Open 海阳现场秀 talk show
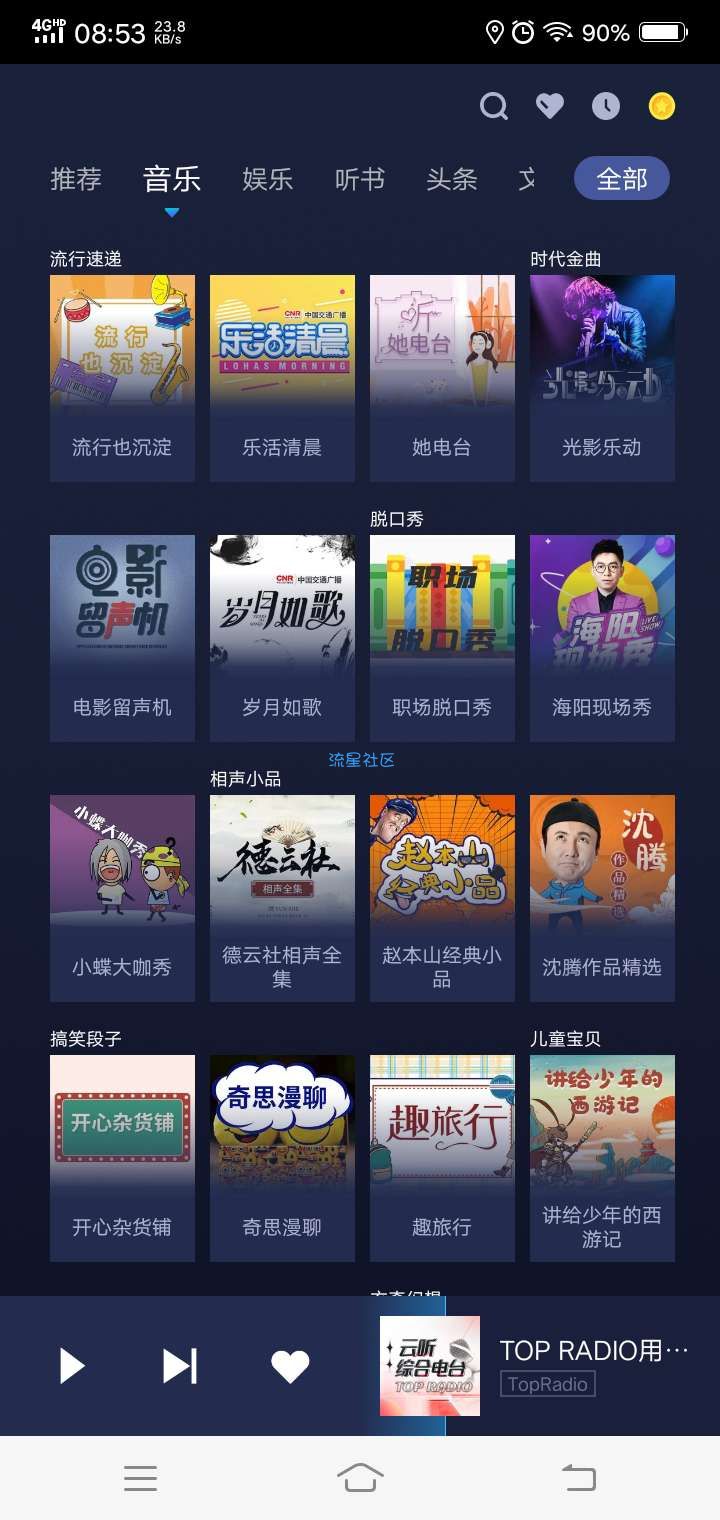Viewport: 720px width, 1520px height. pos(602,638)
